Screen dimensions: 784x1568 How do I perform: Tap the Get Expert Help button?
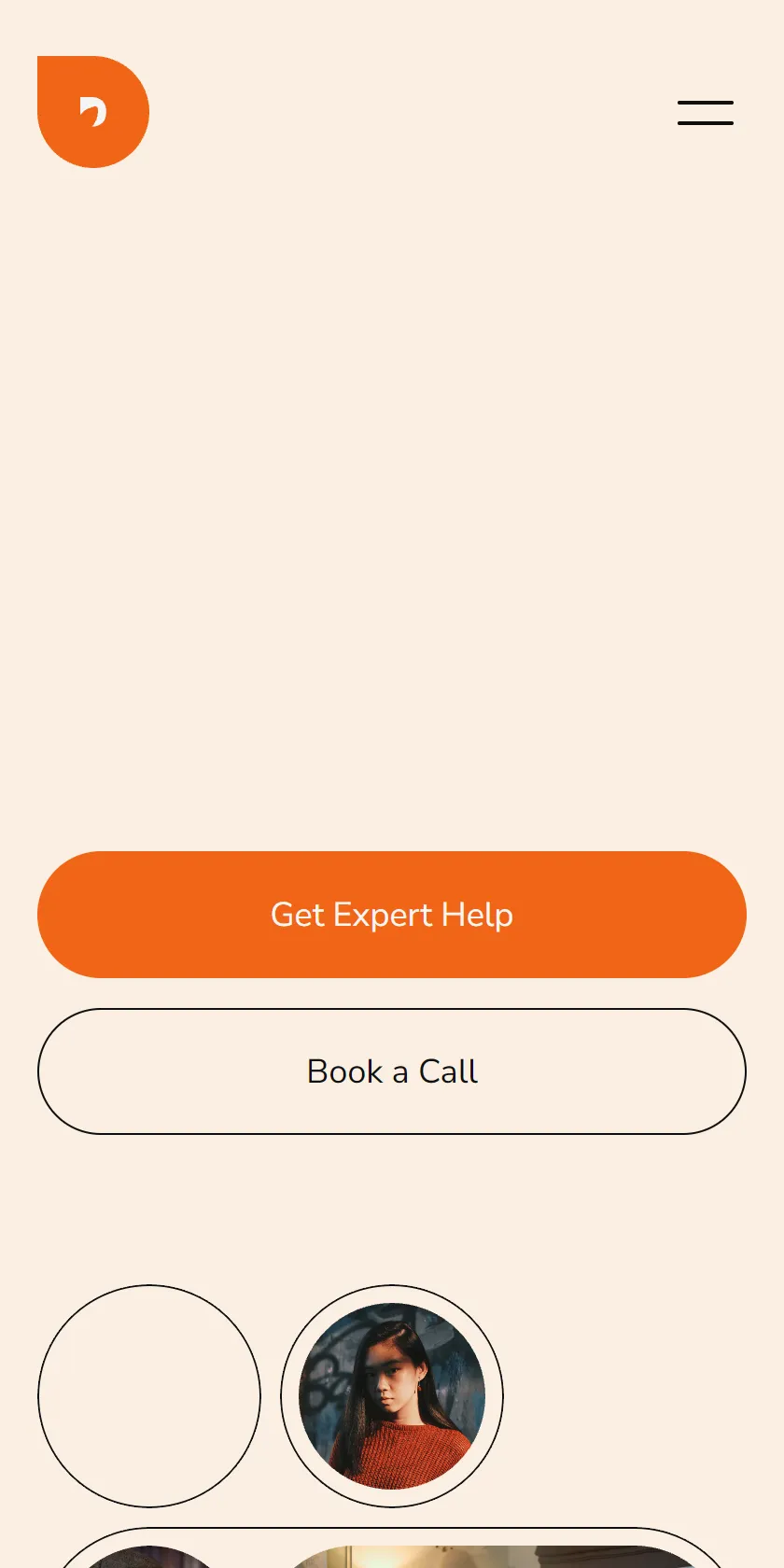(392, 915)
